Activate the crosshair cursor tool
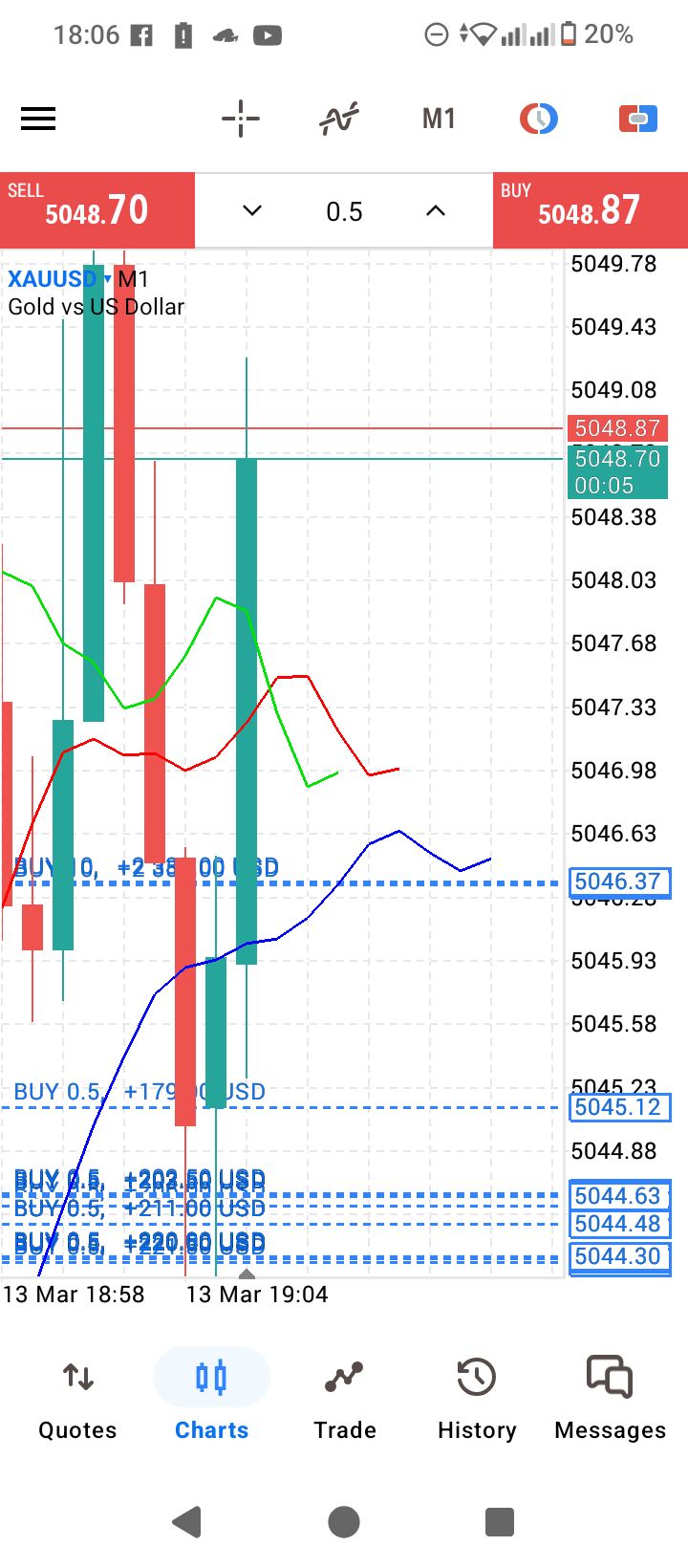Image resolution: width=688 pixels, height=1568 pixels. coord(240,119)
